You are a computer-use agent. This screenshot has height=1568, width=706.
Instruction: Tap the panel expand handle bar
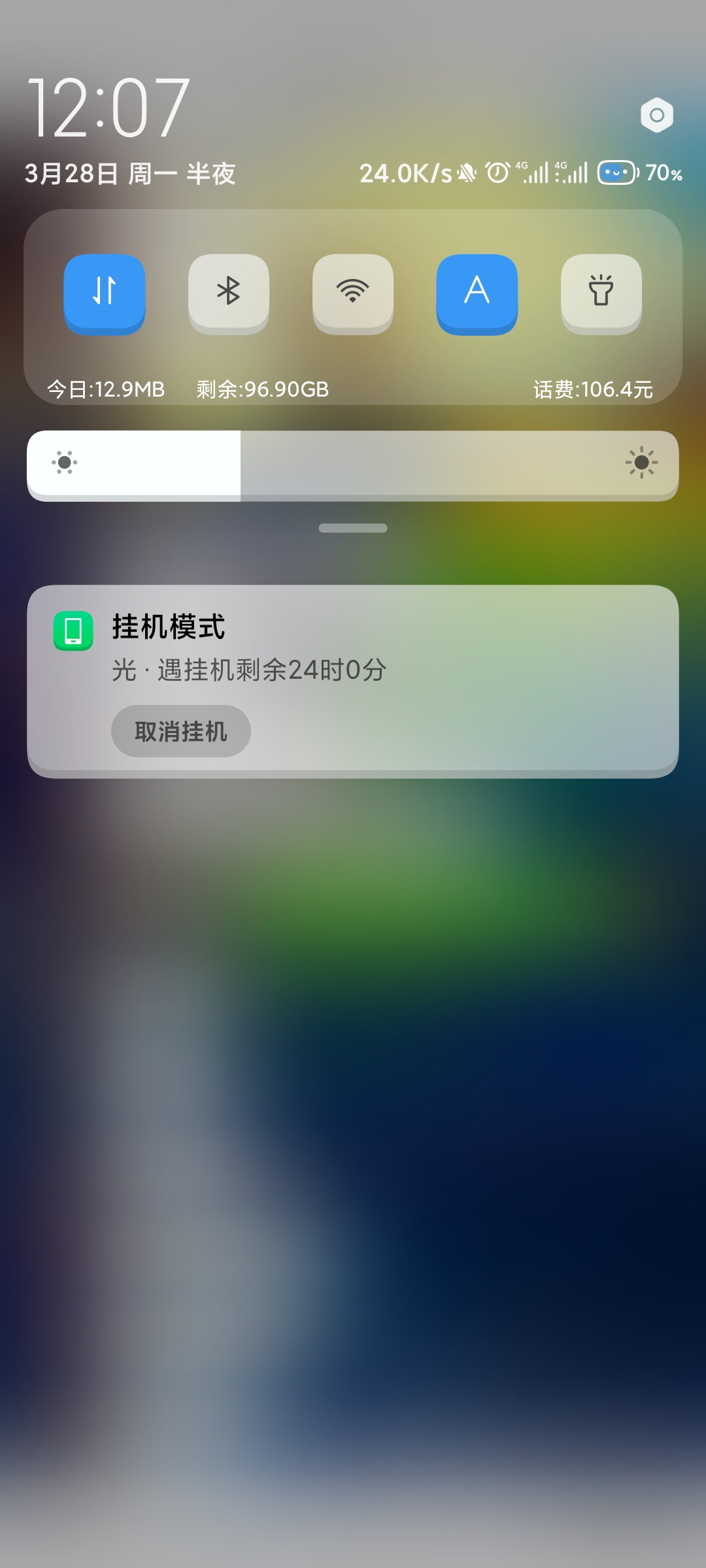[353, 528]
